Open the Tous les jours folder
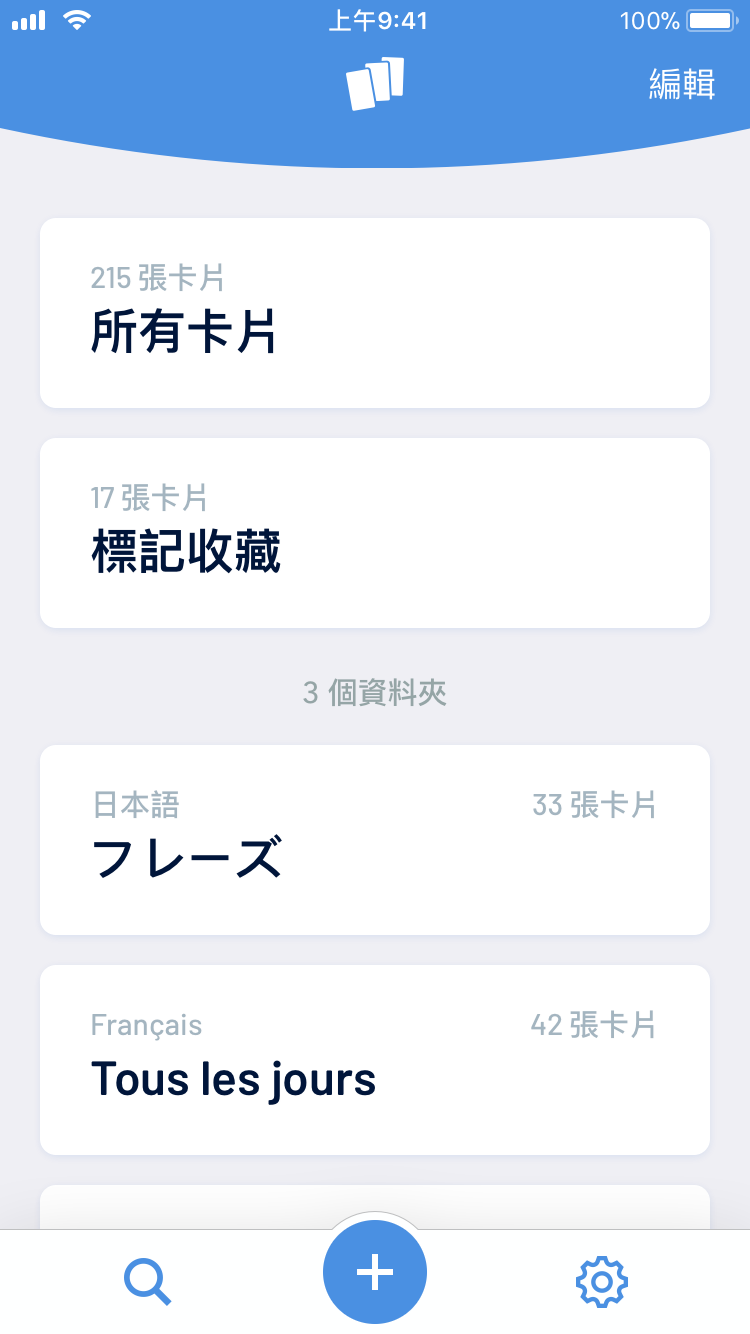 375,1060
